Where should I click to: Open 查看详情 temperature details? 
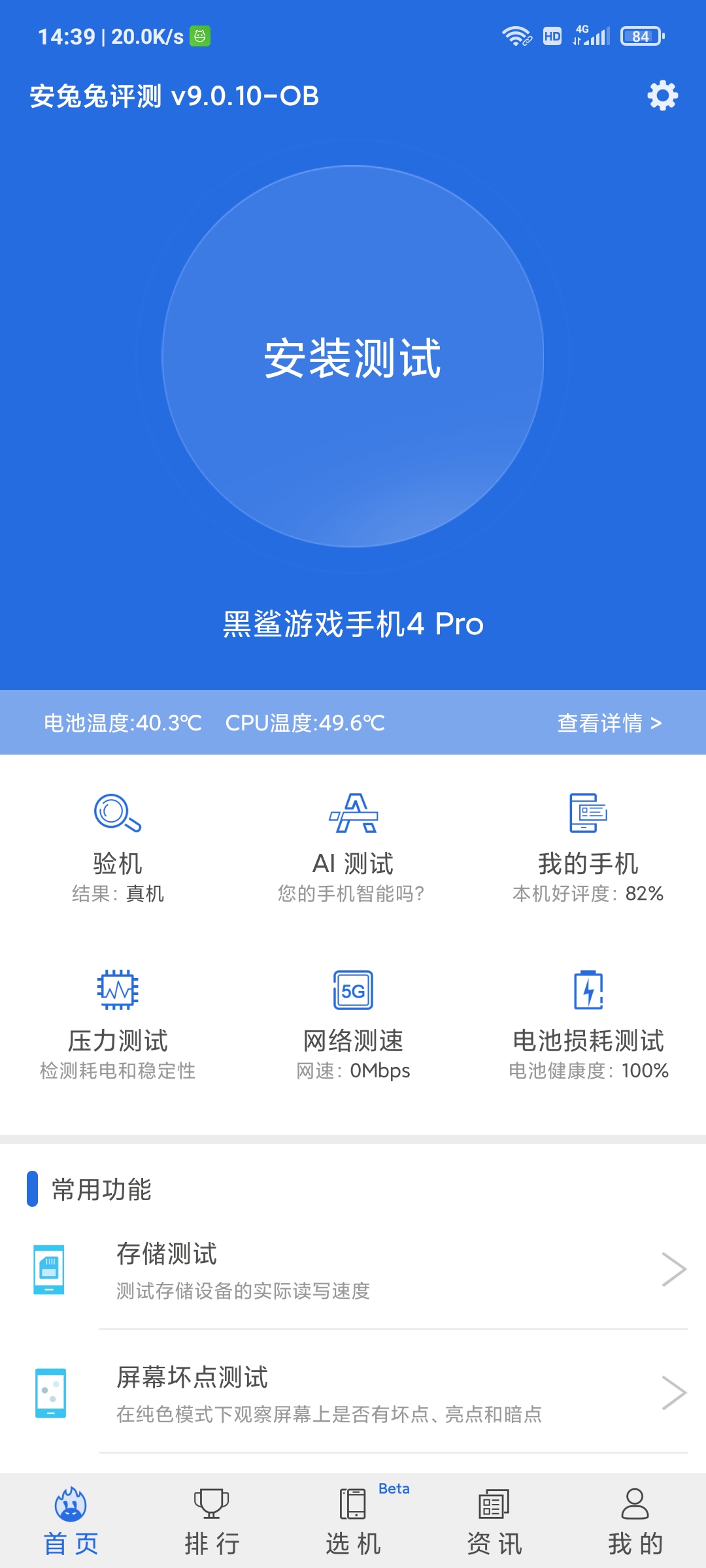tap(609, 723)
